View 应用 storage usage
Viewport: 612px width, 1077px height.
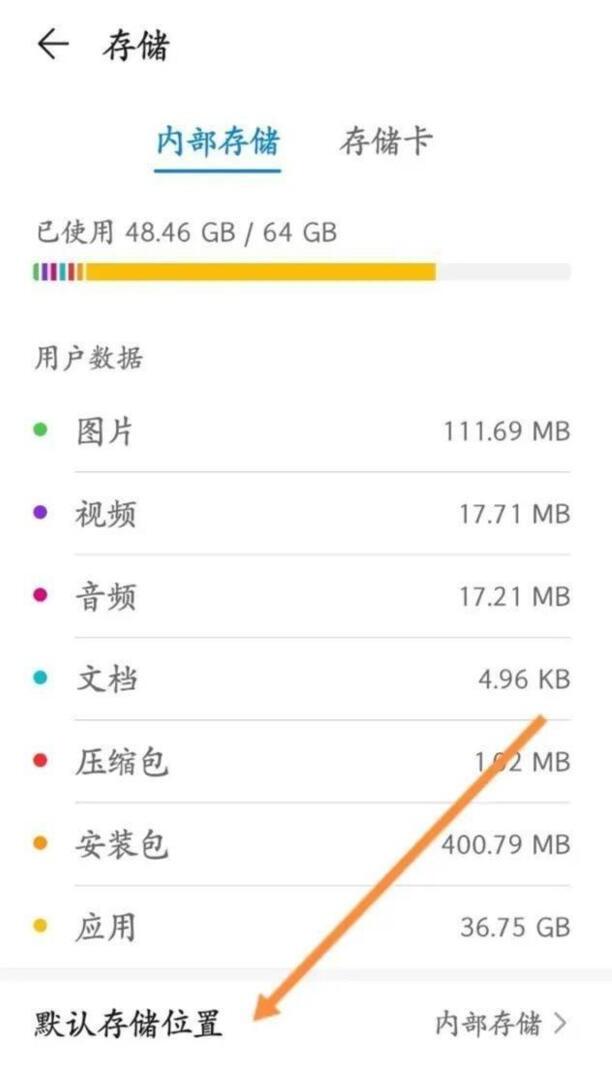[300, 927]
